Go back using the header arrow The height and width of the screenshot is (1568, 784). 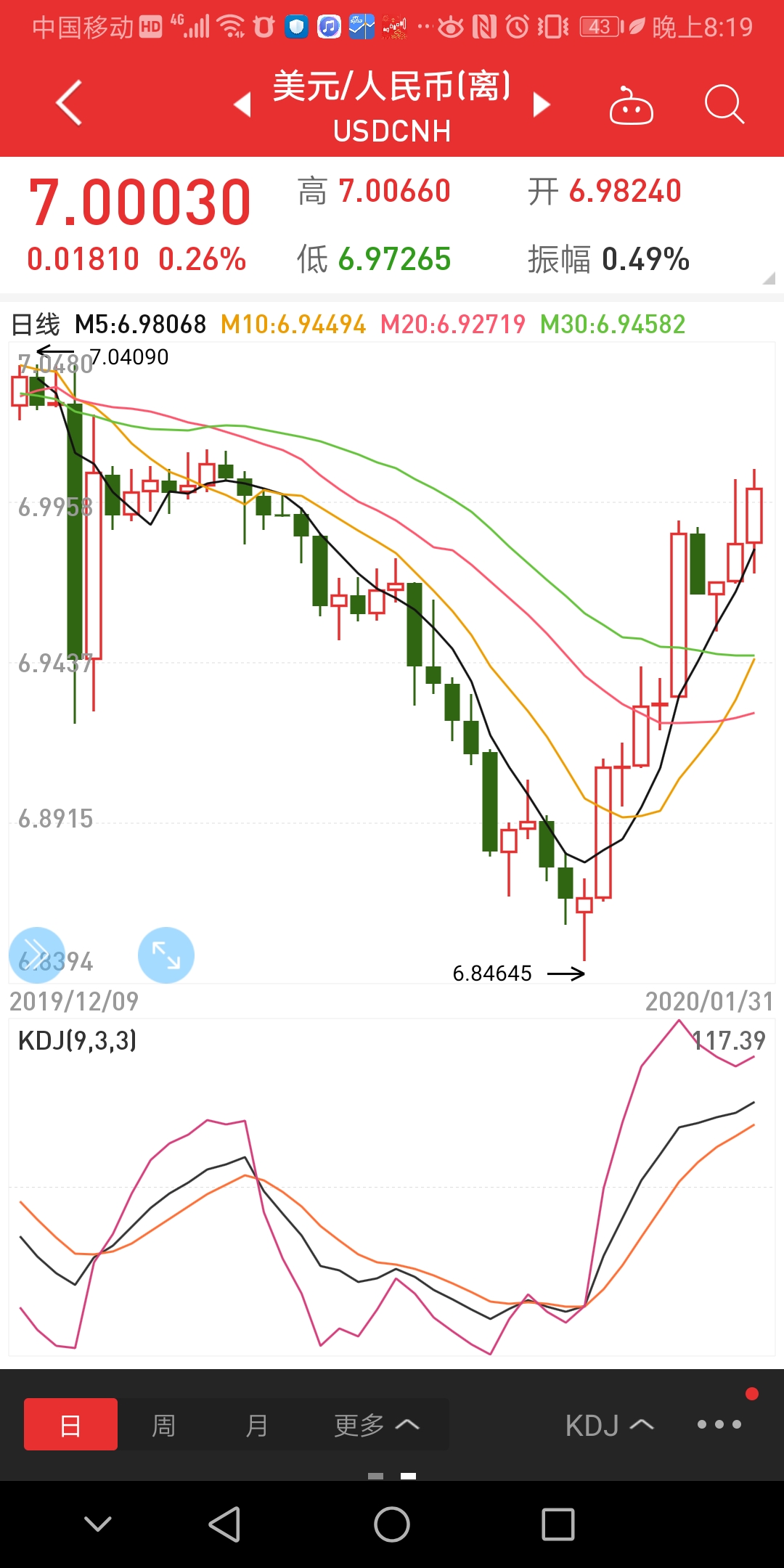pyautogui.click(x=70, y=102)
